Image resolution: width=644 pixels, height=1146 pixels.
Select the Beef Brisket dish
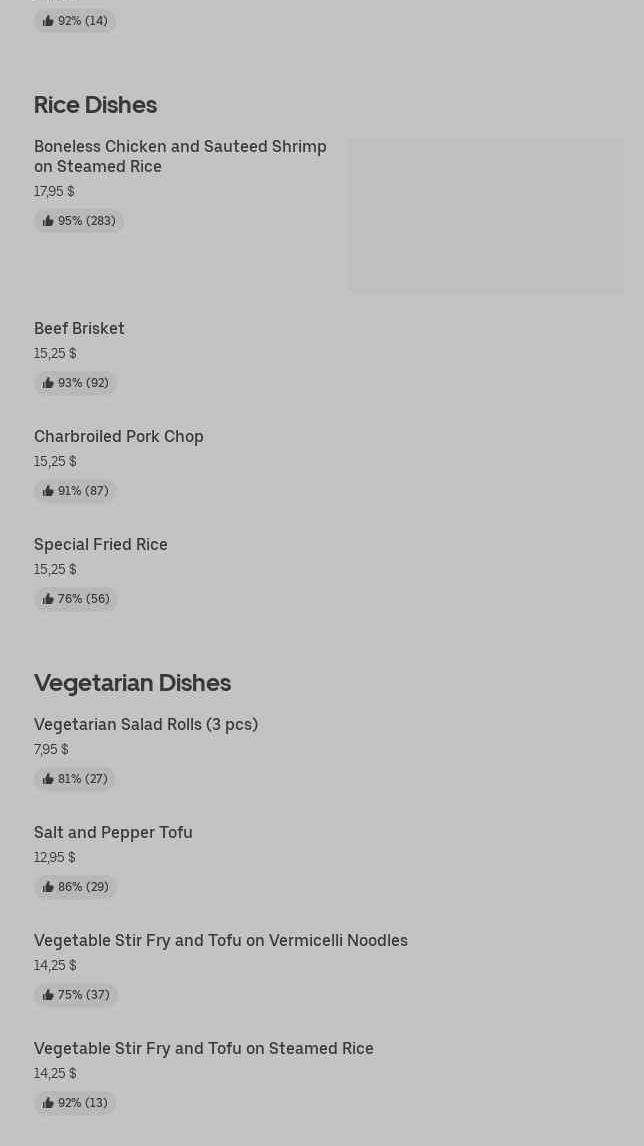(x=79, y=329)
